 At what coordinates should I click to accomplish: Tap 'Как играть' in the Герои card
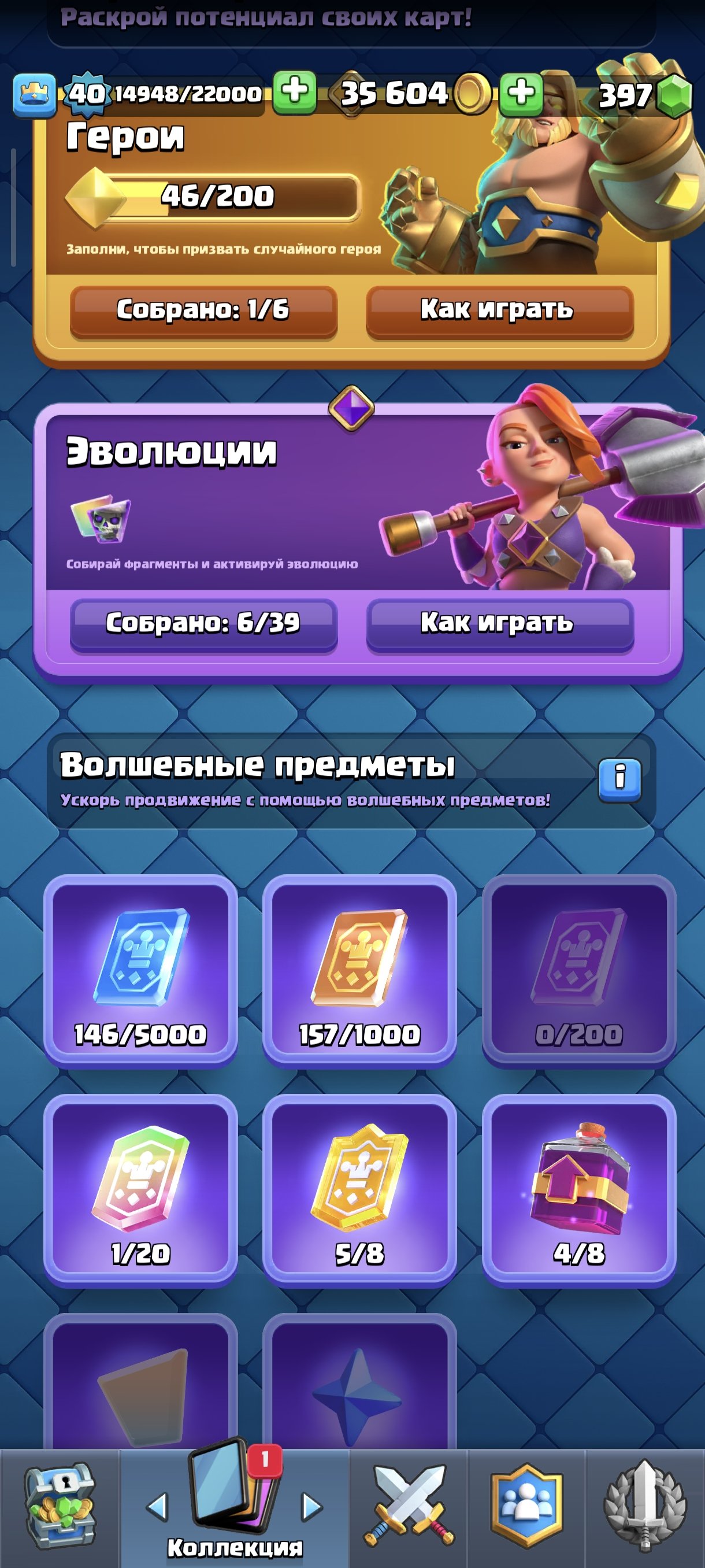tap(499, 310)
